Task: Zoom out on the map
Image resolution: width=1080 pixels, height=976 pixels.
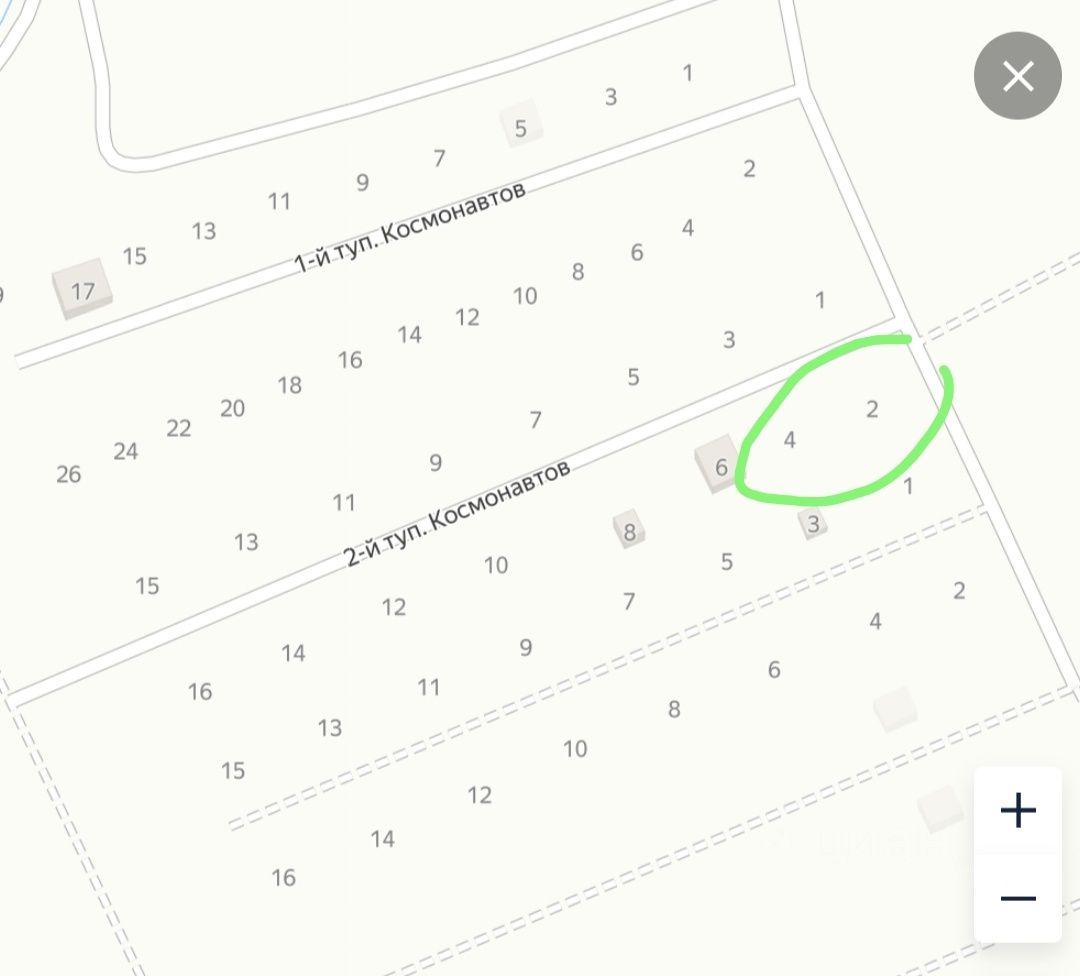Action: point(1017,898)
